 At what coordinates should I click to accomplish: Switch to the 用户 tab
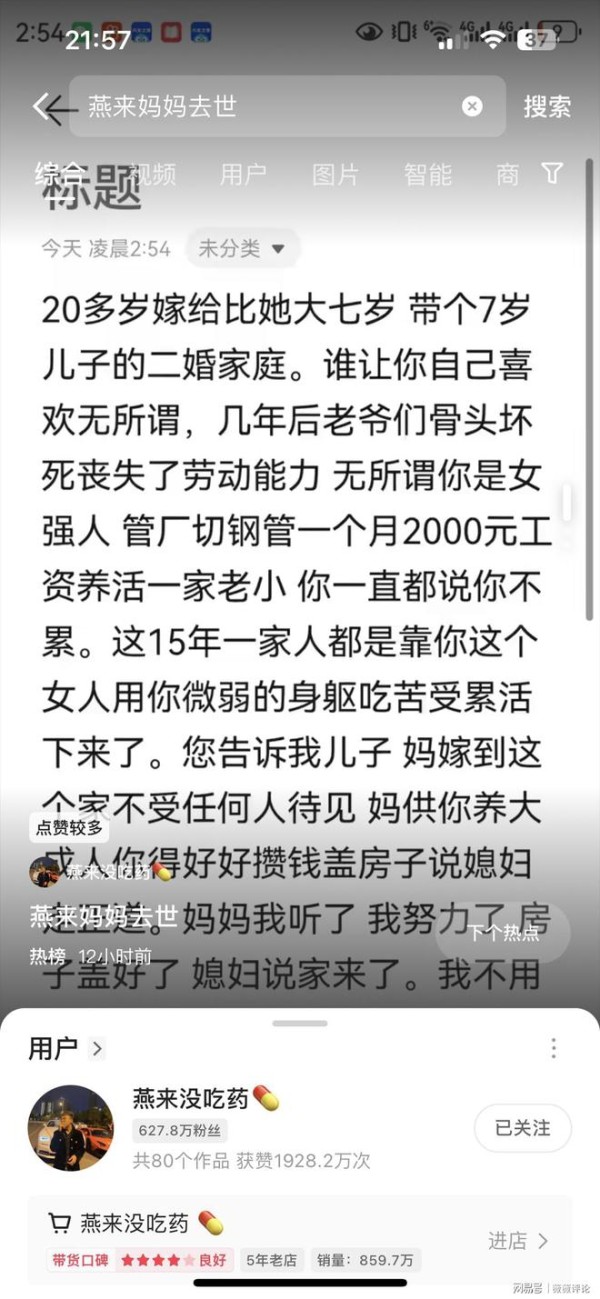pyautogui.click(x=243, y=174)
